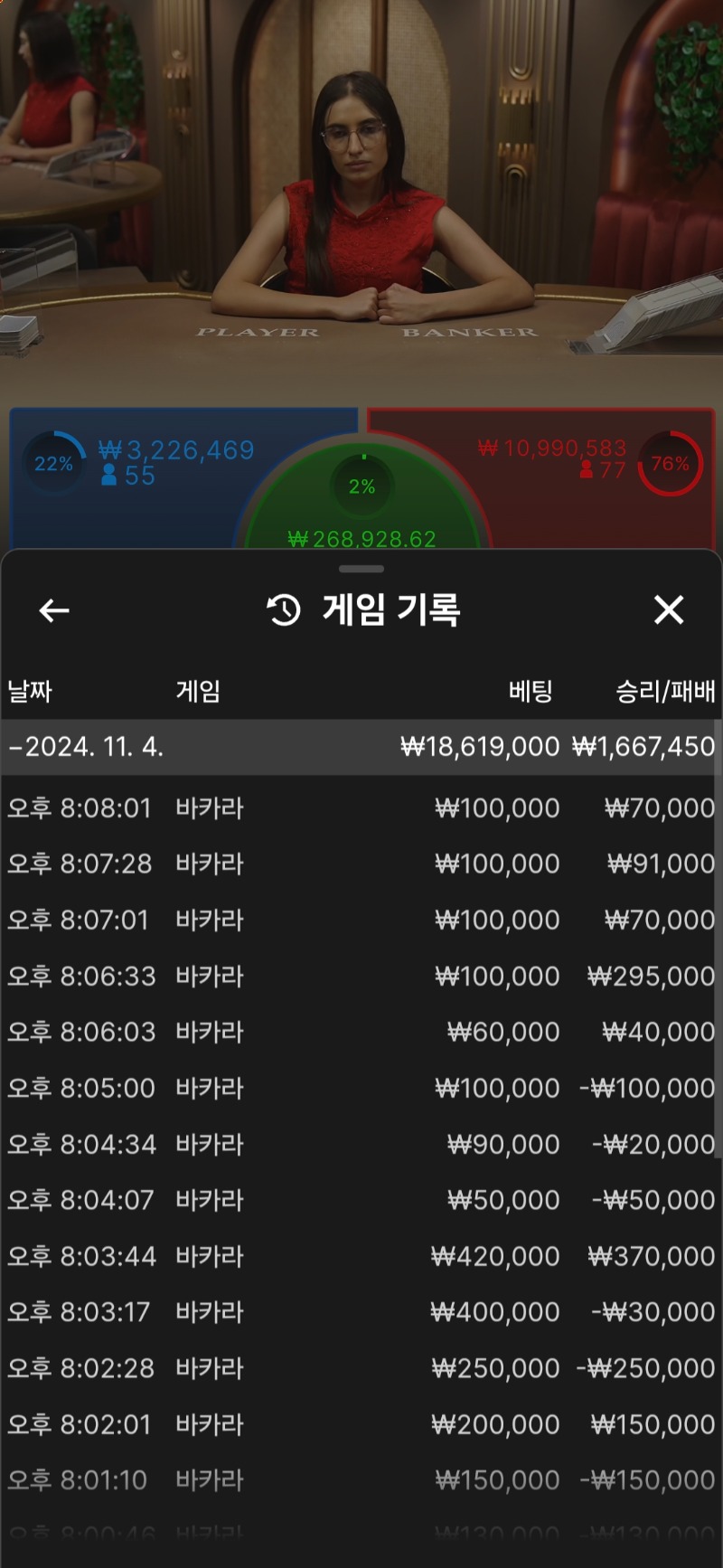Open the 오후 8:08:01 baccarat round
The image size is (723, 1568).
(361, 808)
